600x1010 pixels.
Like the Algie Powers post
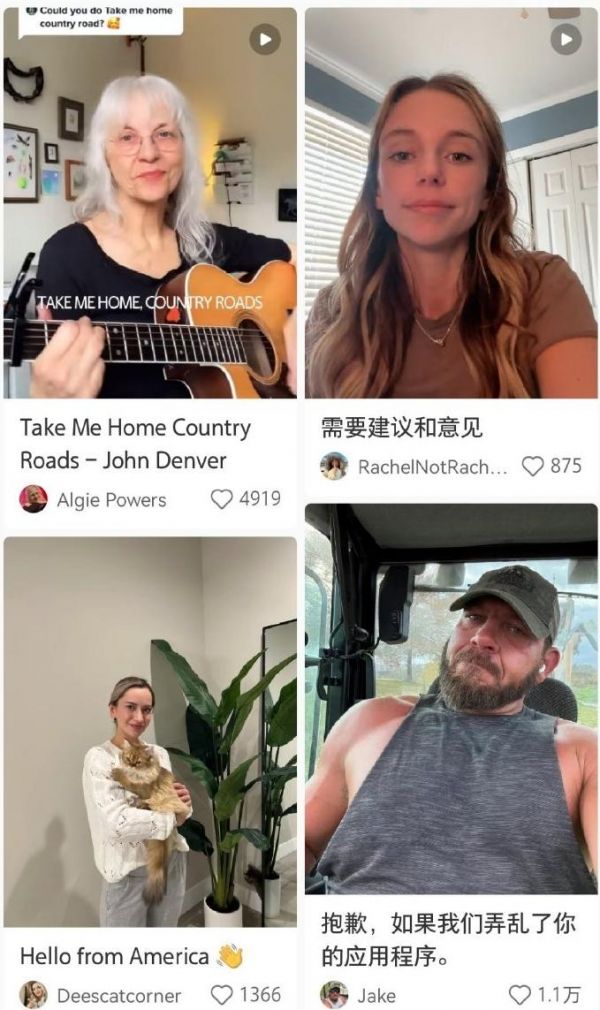click(x=222, y=498)
